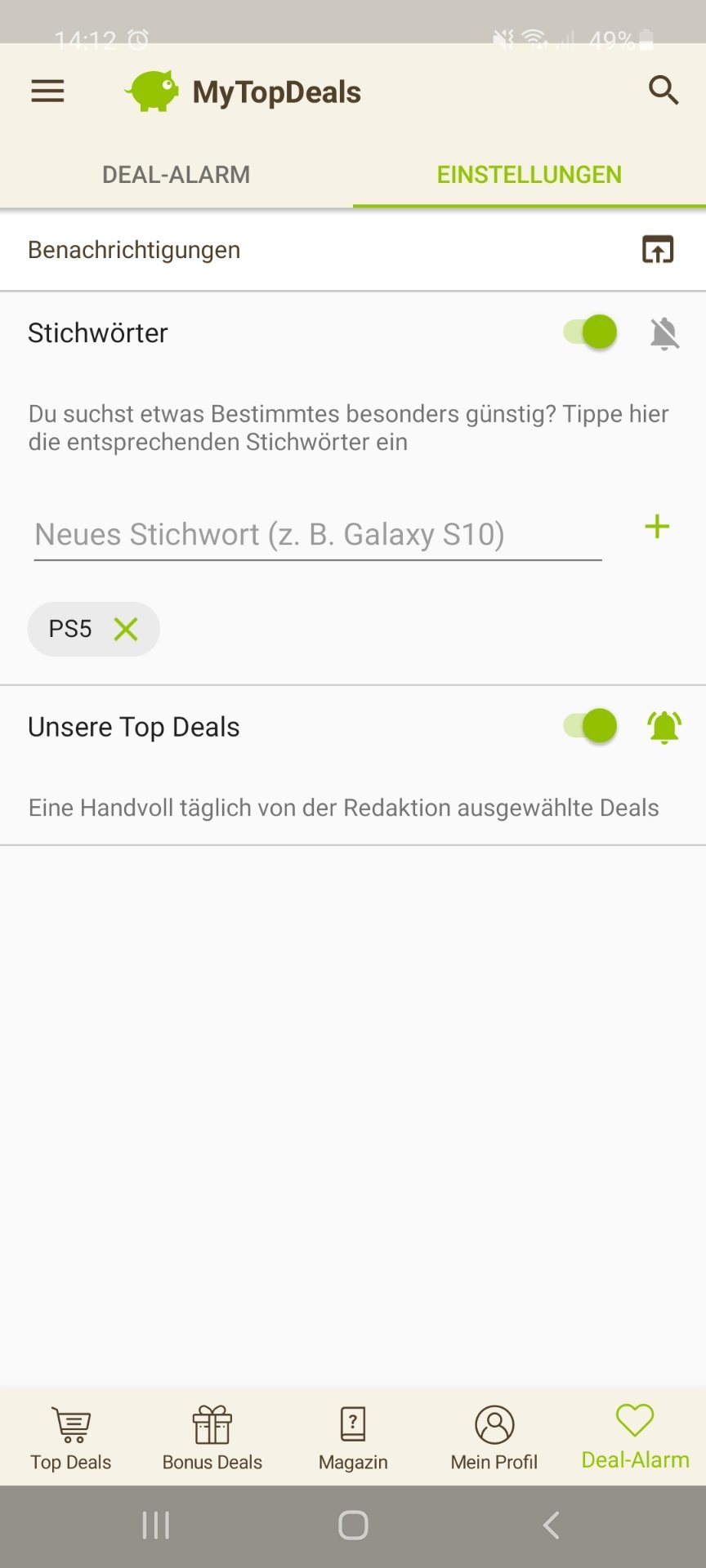
Task: Select the EINSTELLUNGEN tab
Action: click(x=529, y=175)
